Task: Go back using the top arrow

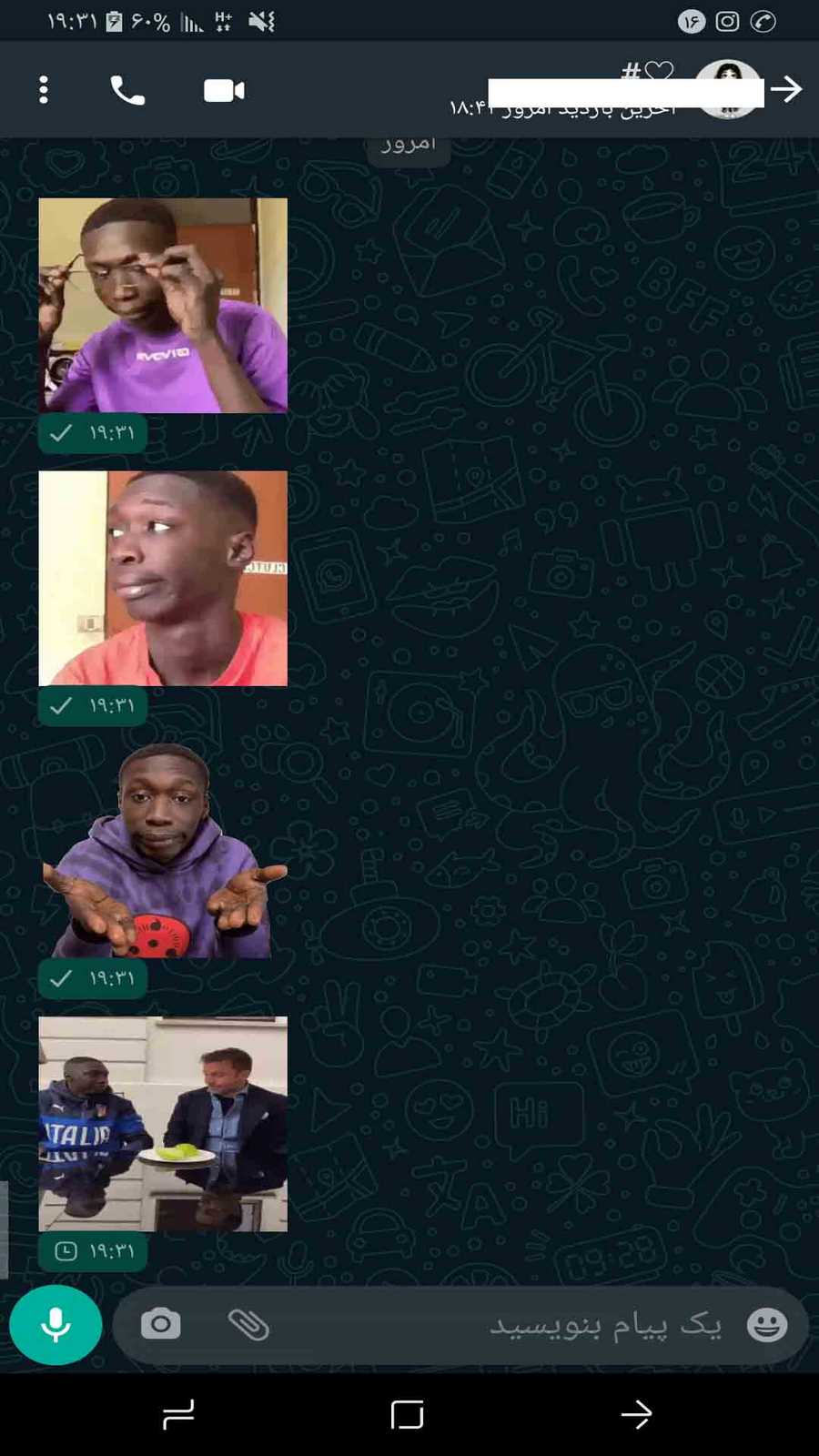Action: (x=785, y=89)
